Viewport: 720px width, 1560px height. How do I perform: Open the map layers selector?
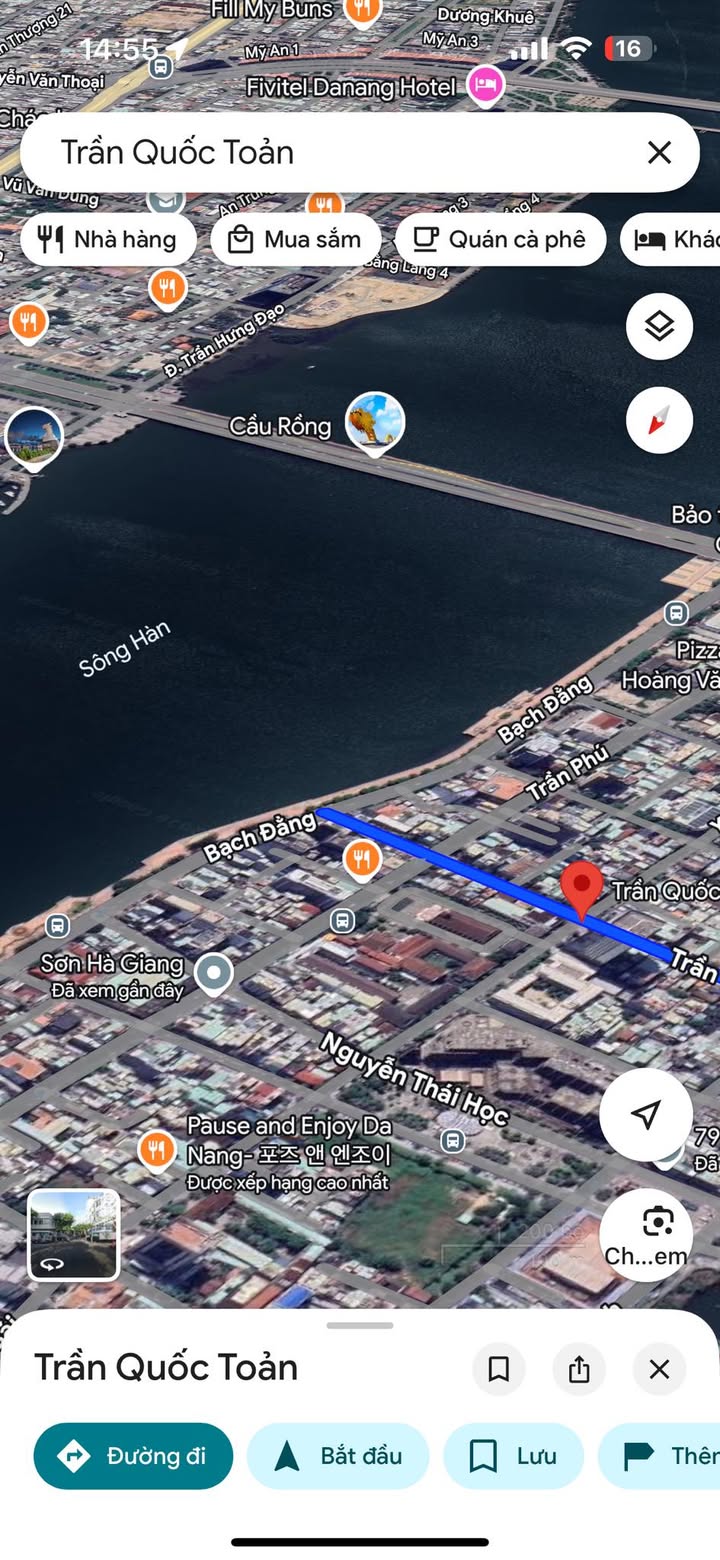point(659,326)
